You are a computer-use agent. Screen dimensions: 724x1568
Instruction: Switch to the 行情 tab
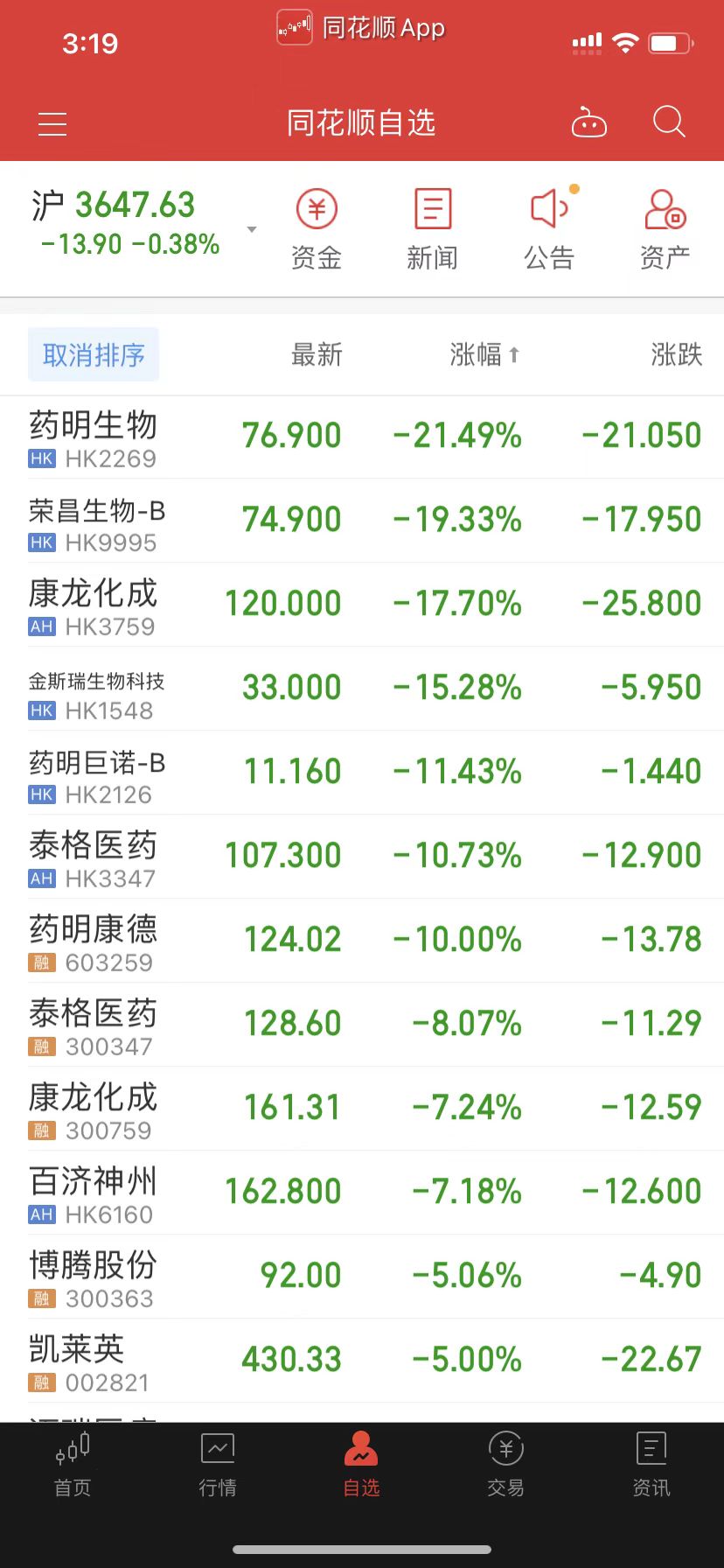tap(218, 1465)
